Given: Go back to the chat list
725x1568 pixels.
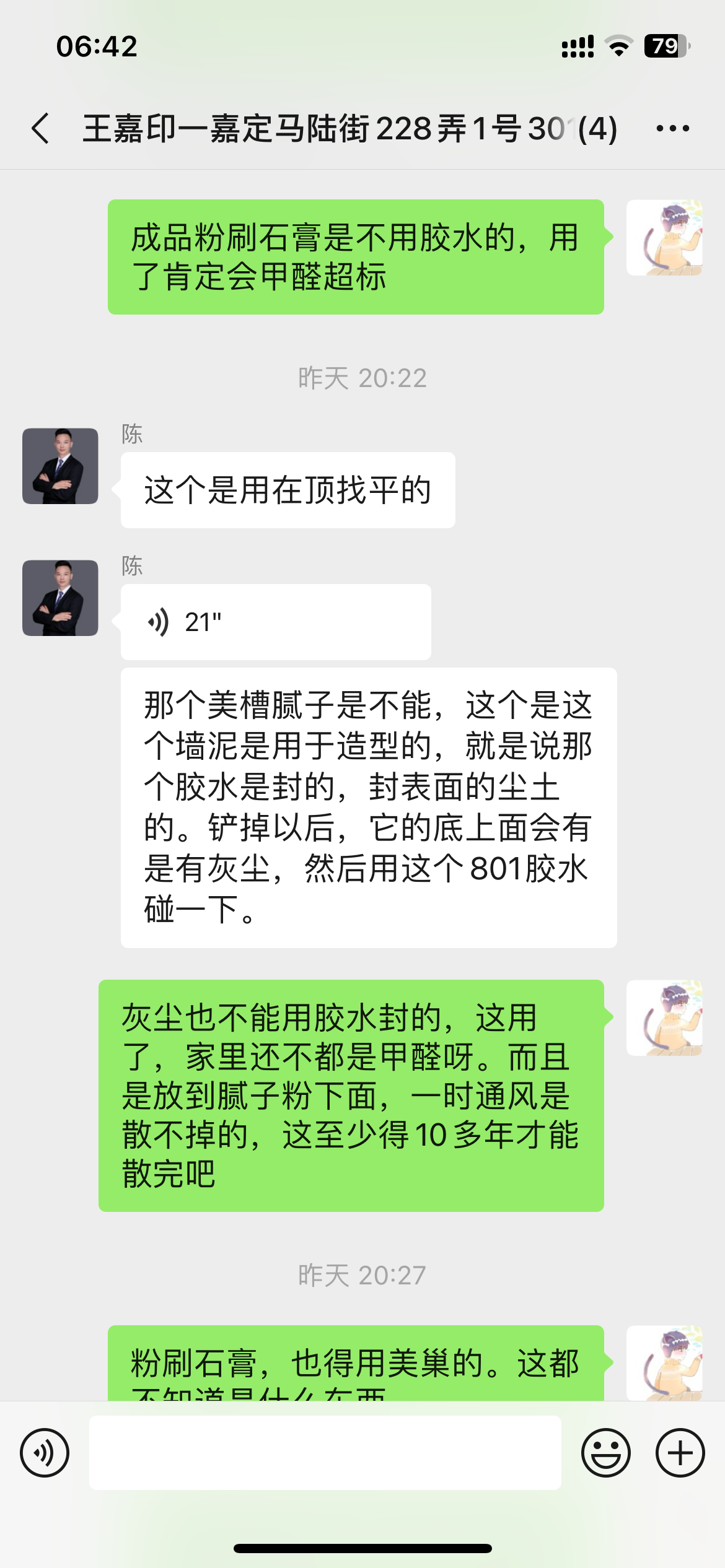Looking at the screenshot, I should (x=41, y=129).
